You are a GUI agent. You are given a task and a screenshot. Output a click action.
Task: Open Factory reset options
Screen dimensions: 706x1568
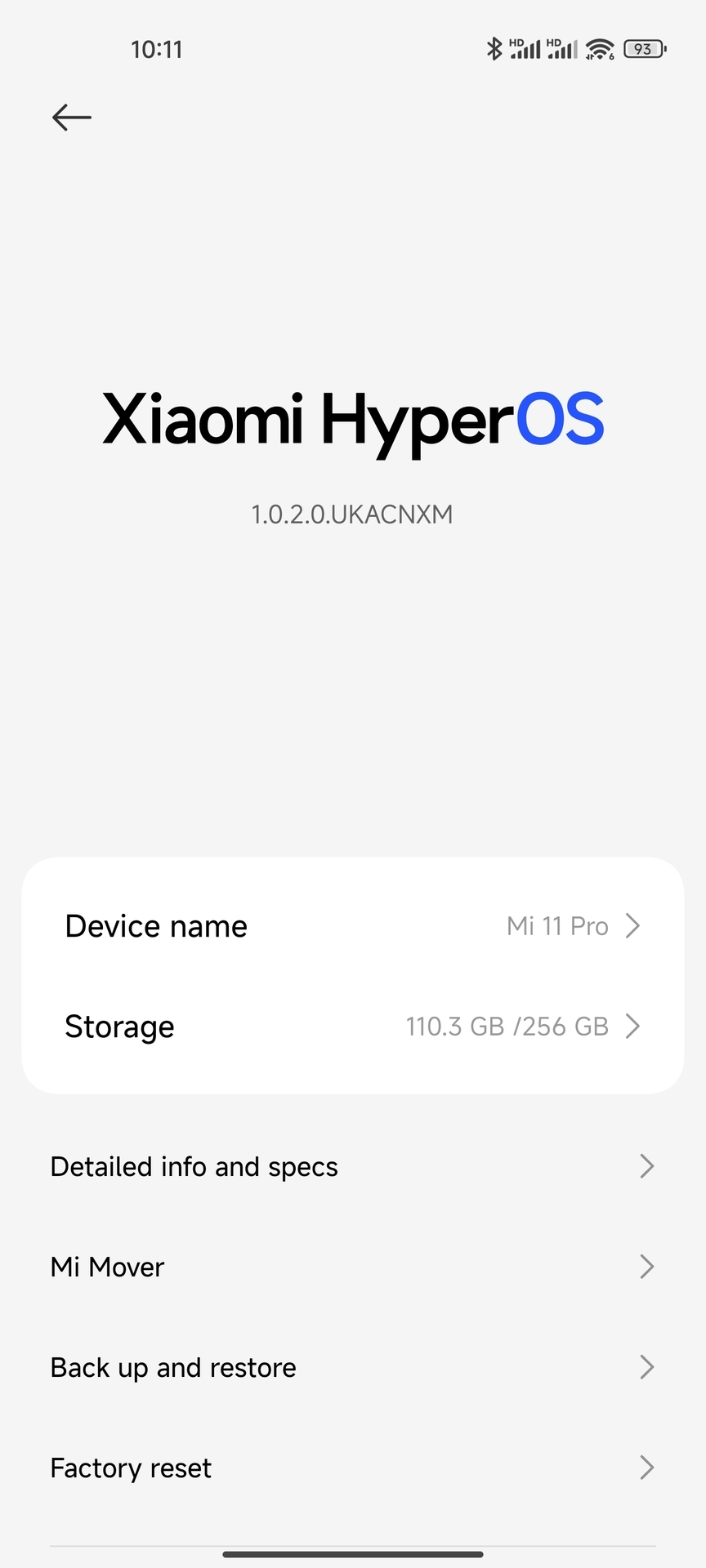tap(353, 1468)
